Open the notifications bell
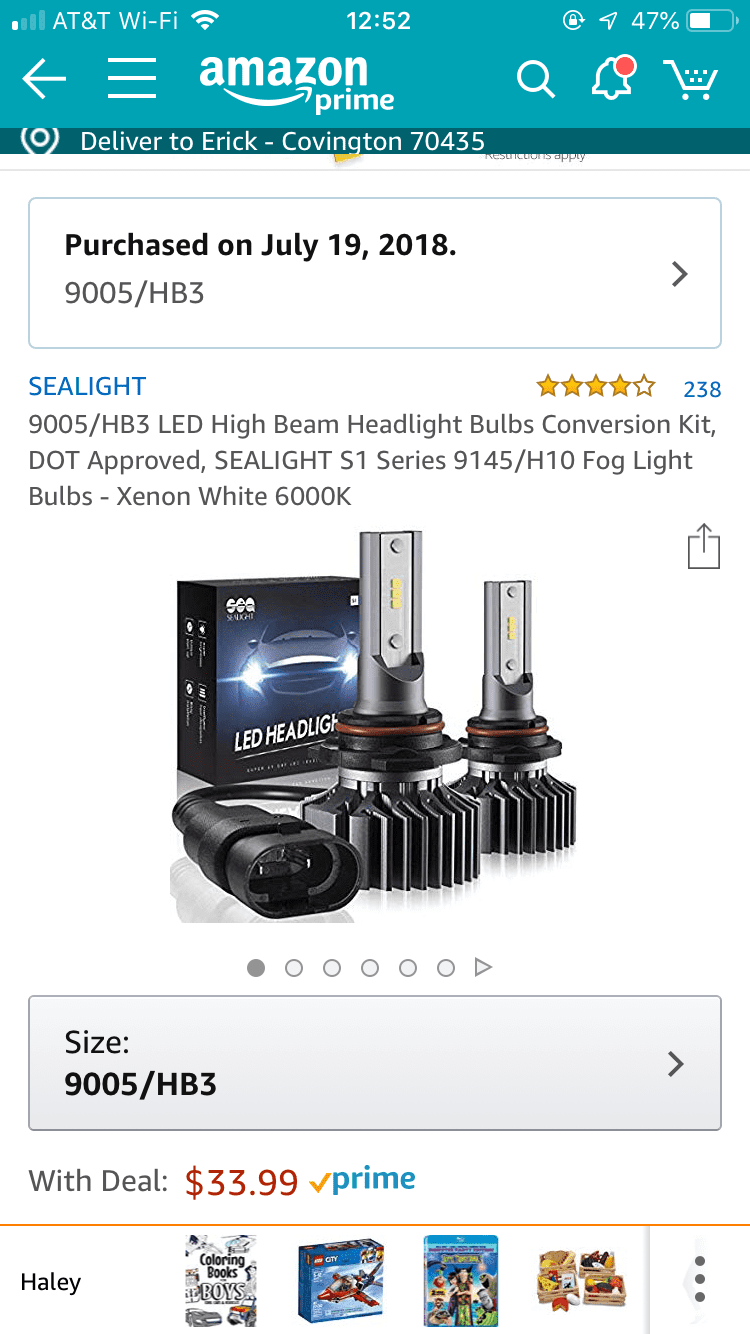 (x=612, y=79)
